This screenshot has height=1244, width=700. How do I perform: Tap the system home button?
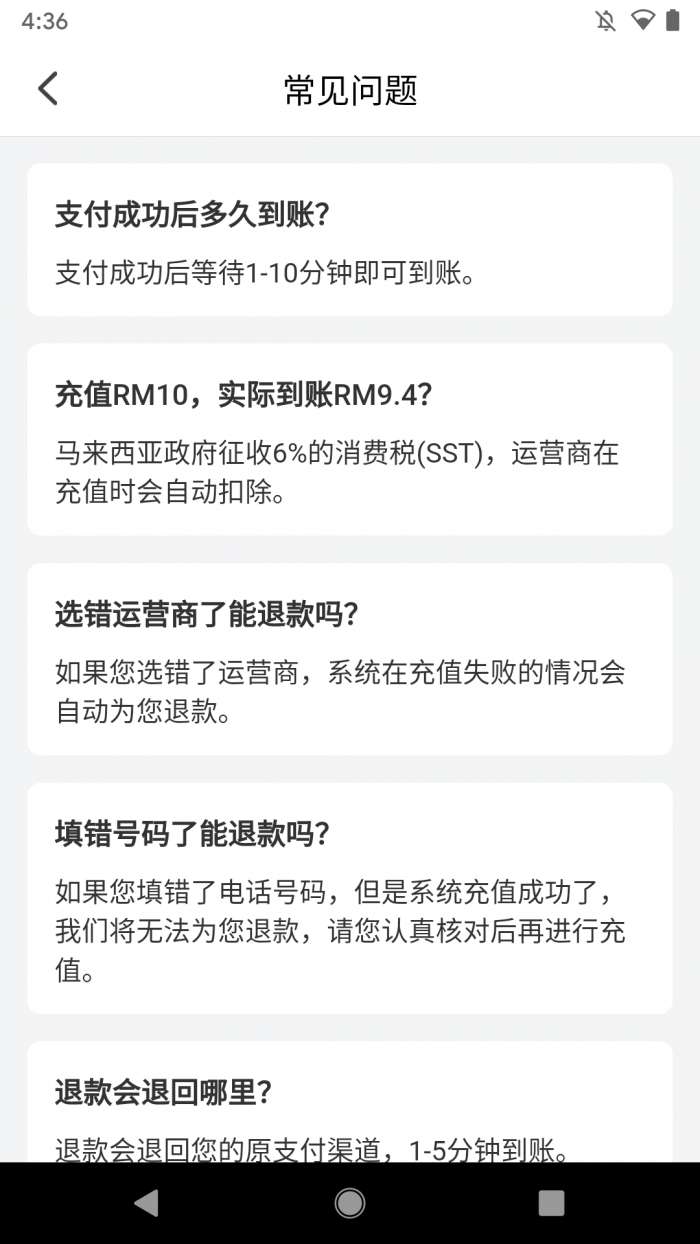pyautogui.click(x=350, y=1203)
